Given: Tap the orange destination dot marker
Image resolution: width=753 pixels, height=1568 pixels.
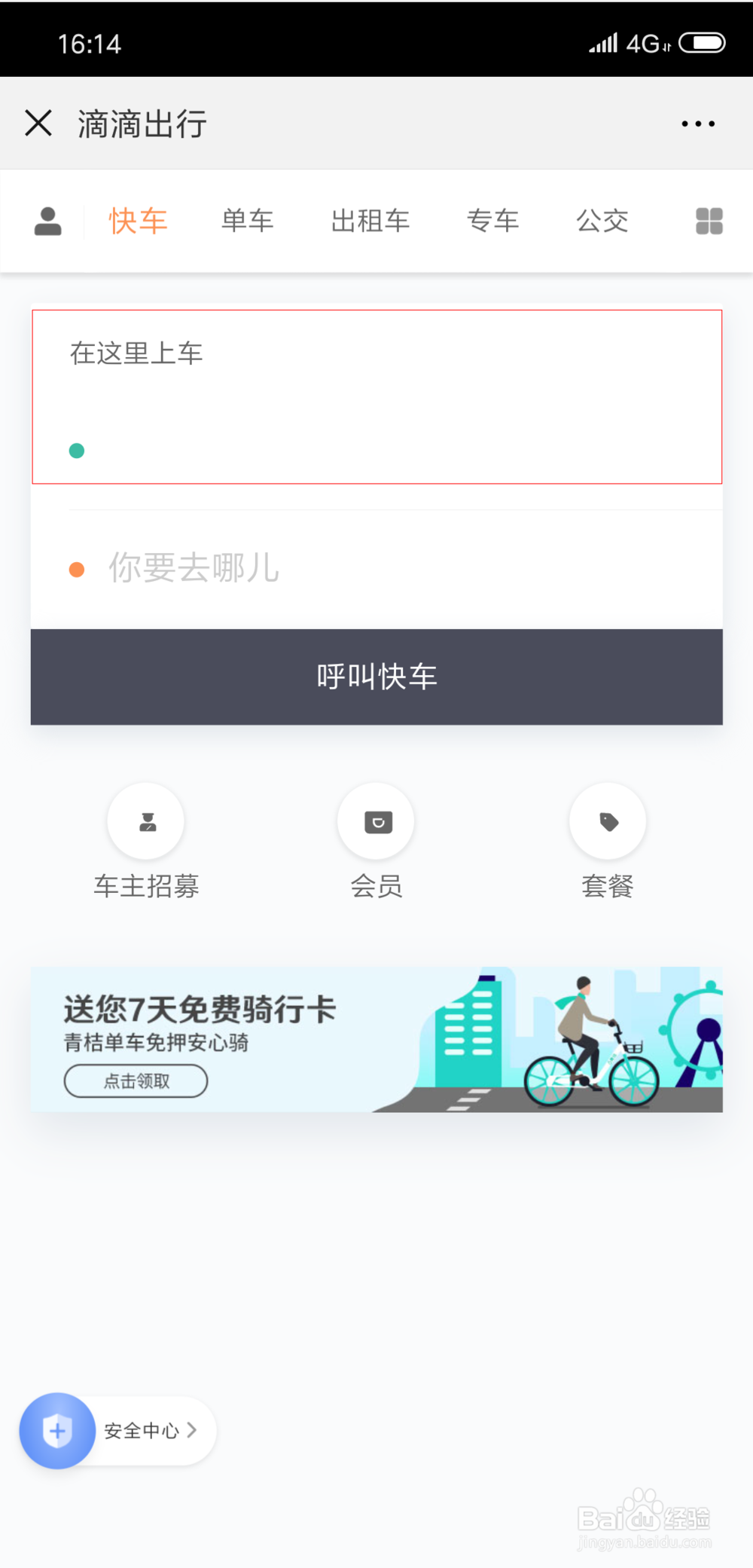Looking at the screenshot, I should coord(76,569).
